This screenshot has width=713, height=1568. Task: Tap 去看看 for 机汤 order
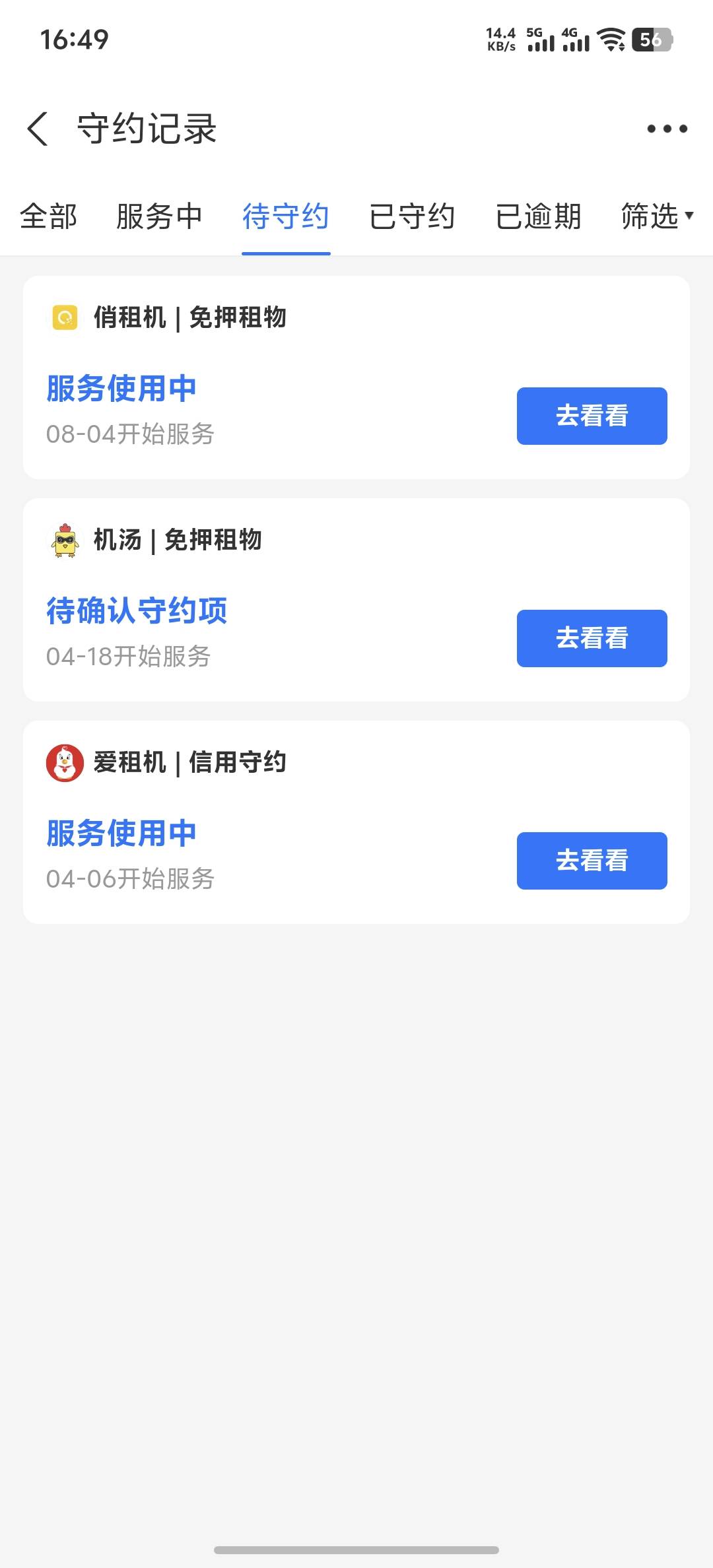point(592,638)
